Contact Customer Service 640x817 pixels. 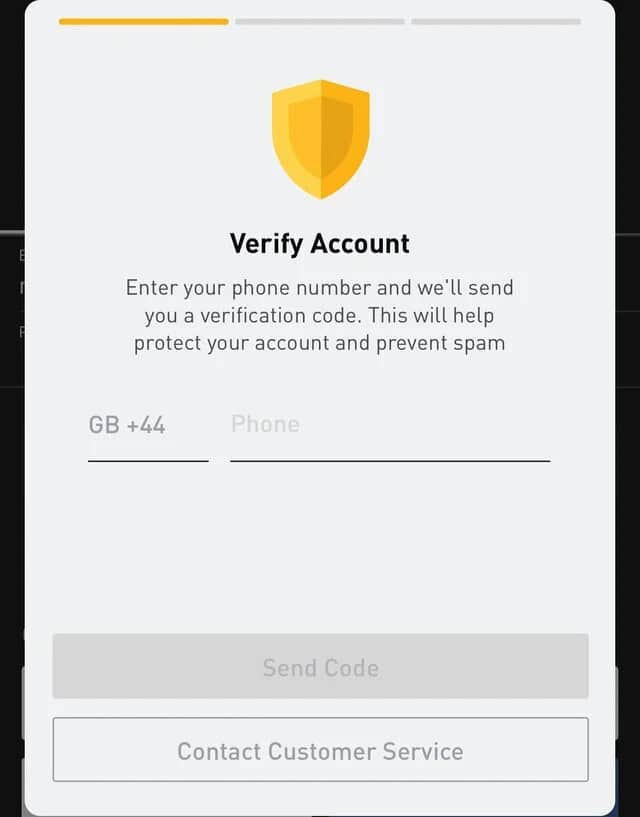coord(320,750)
